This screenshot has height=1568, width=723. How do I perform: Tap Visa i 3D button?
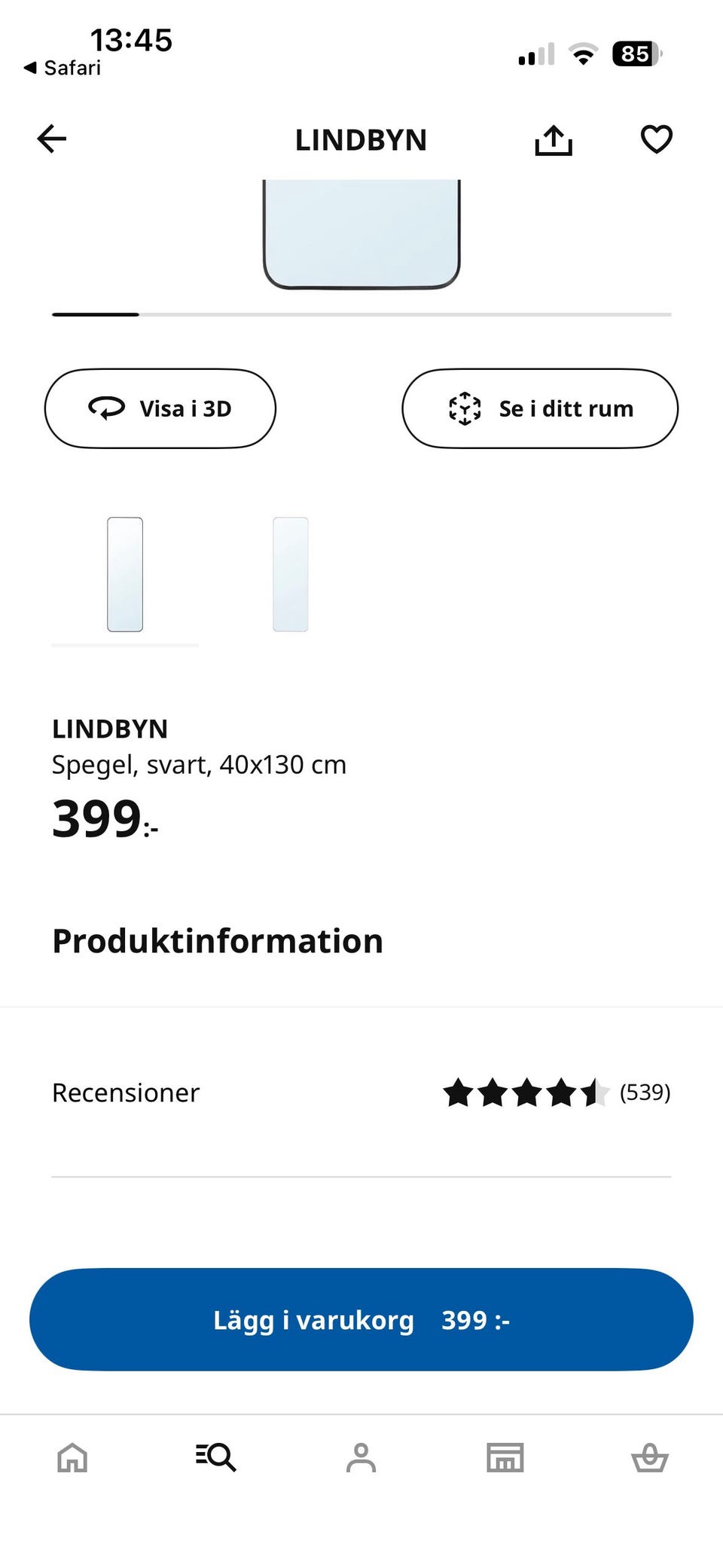click(x=160, y=408)
